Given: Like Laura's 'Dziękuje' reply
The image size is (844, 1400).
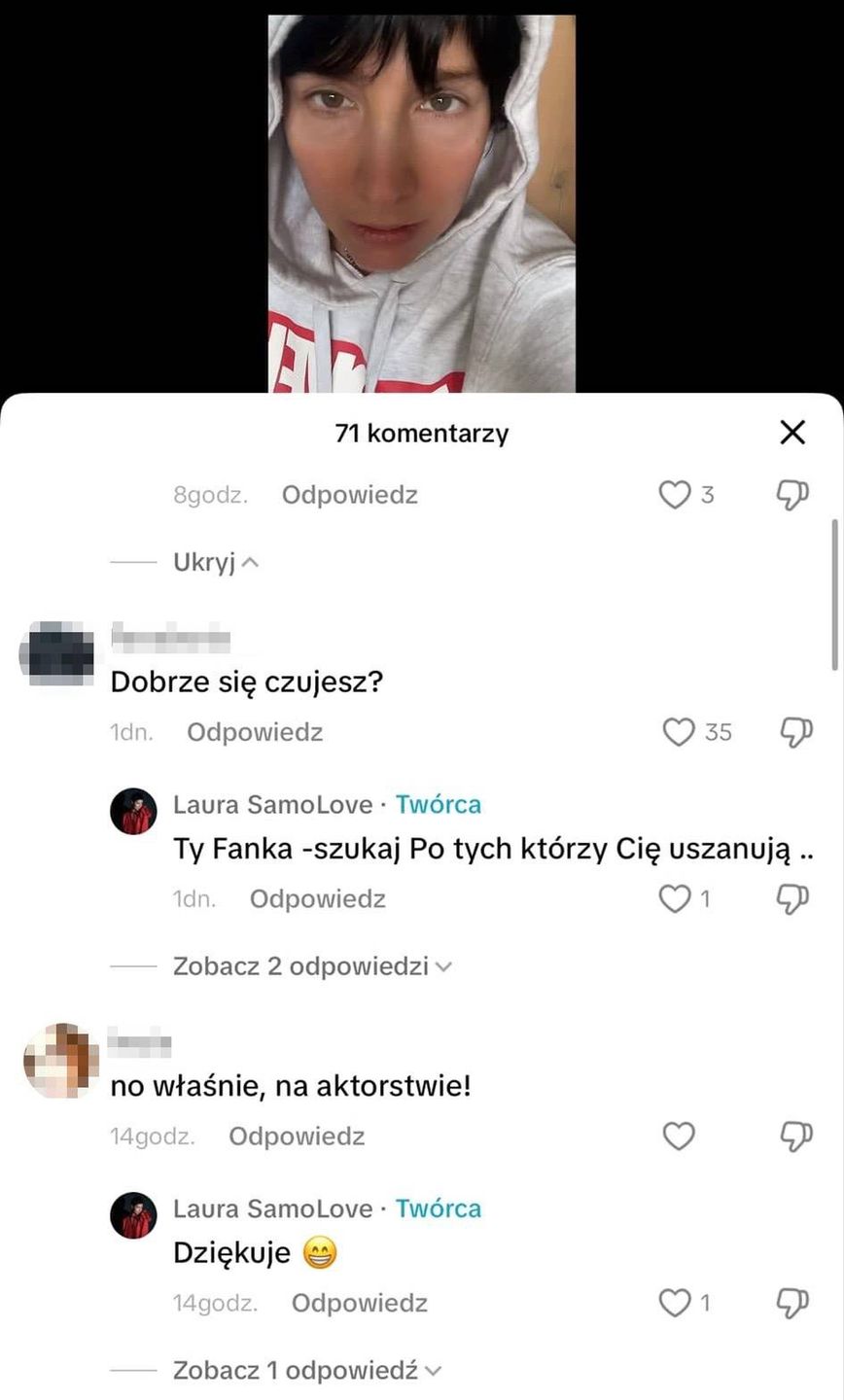Looking at the screenshot, I should pyautogui.click(x=675, y=1303).
